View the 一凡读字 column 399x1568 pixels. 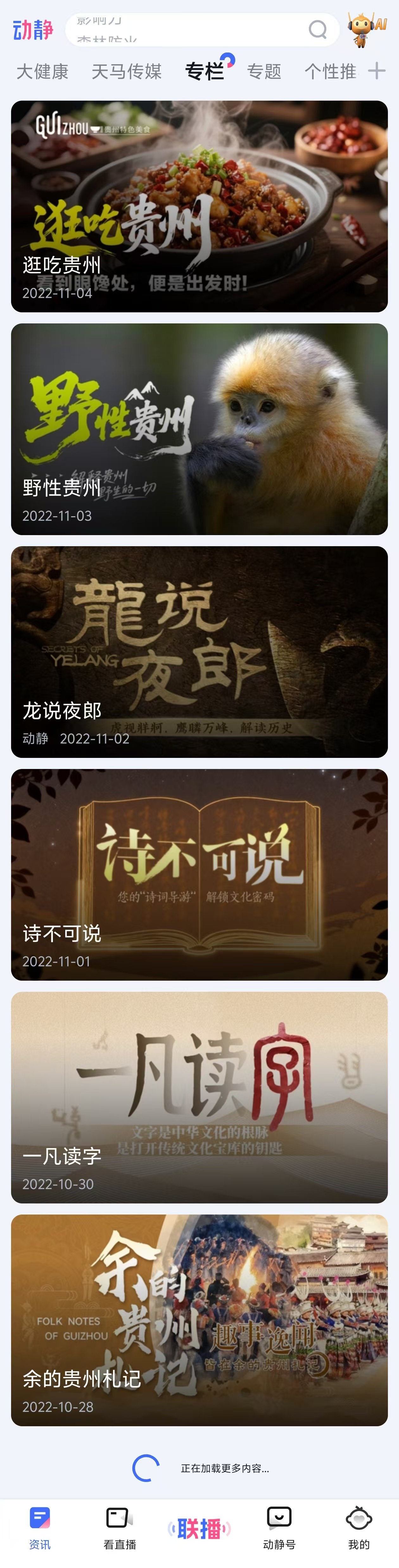click(x=199, y=1097)
